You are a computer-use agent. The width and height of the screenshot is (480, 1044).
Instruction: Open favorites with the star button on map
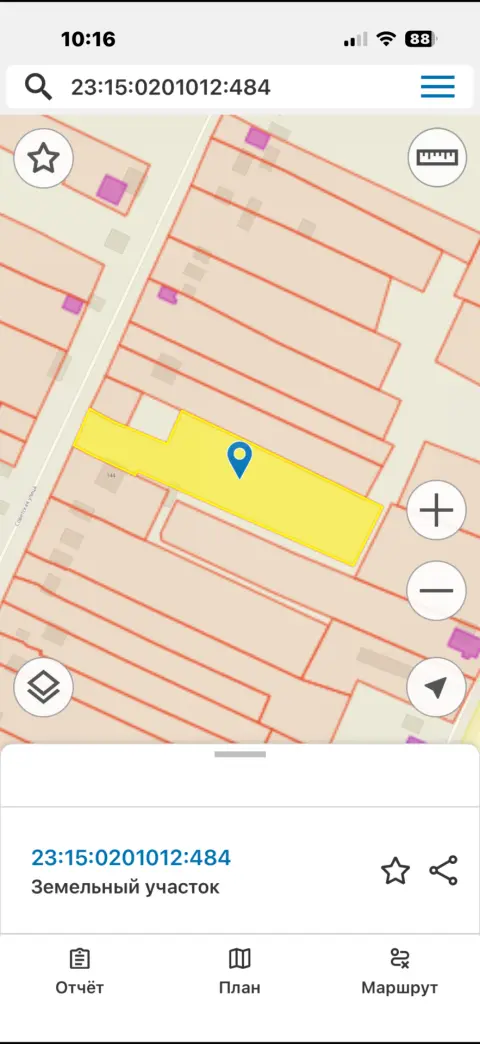click(43, 158)
